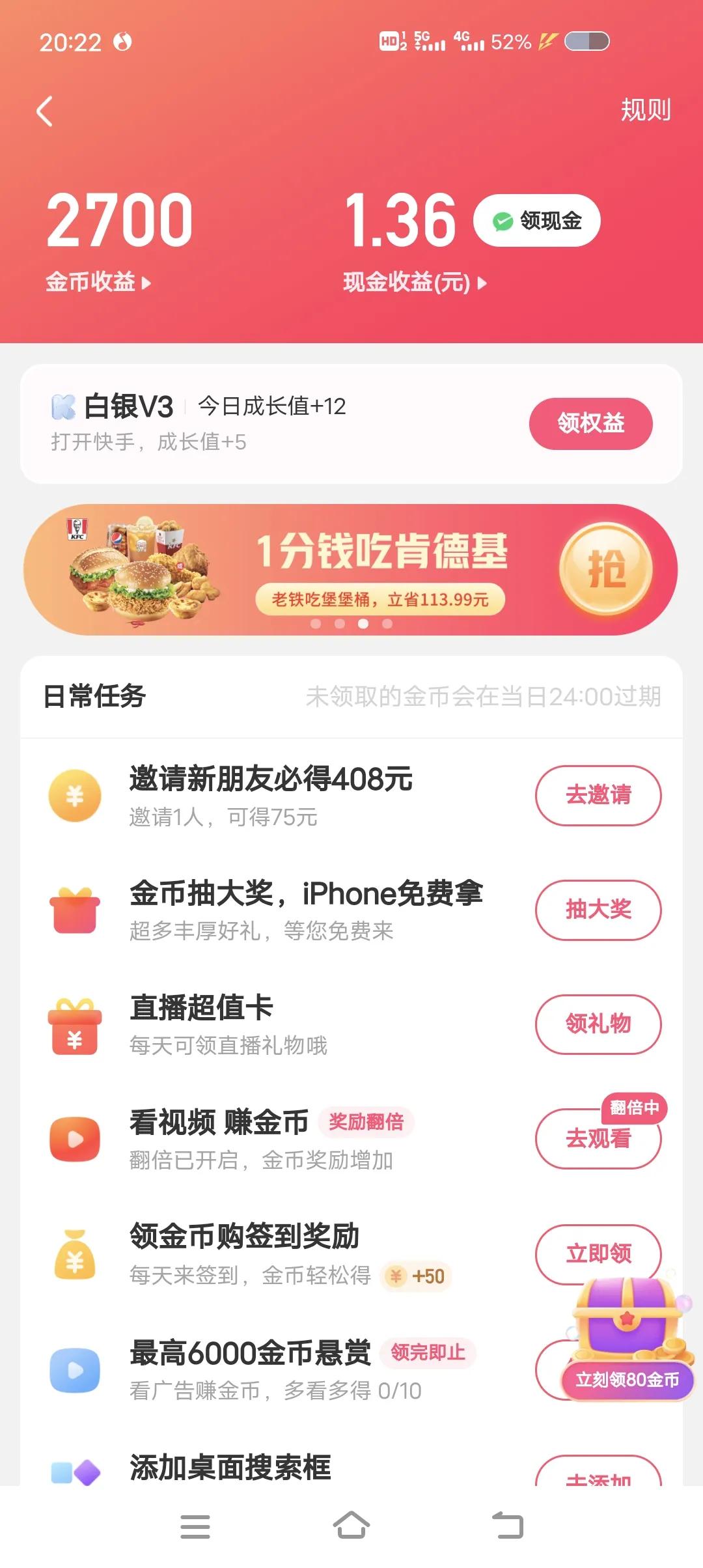703x1568 pixels.
Task: Expand 金币收益 details with its arrow
Action: [x=148, y=283]
